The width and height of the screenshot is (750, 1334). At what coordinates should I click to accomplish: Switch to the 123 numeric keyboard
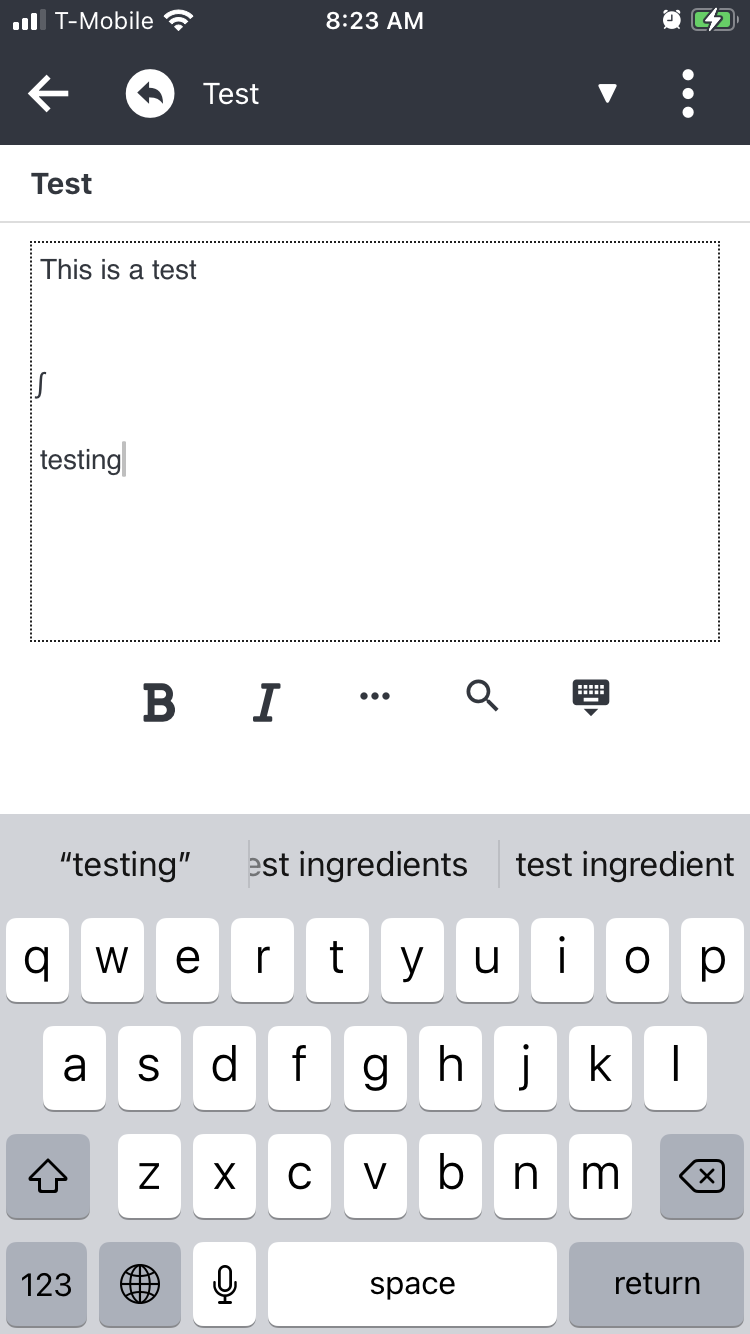point(45,1284)
